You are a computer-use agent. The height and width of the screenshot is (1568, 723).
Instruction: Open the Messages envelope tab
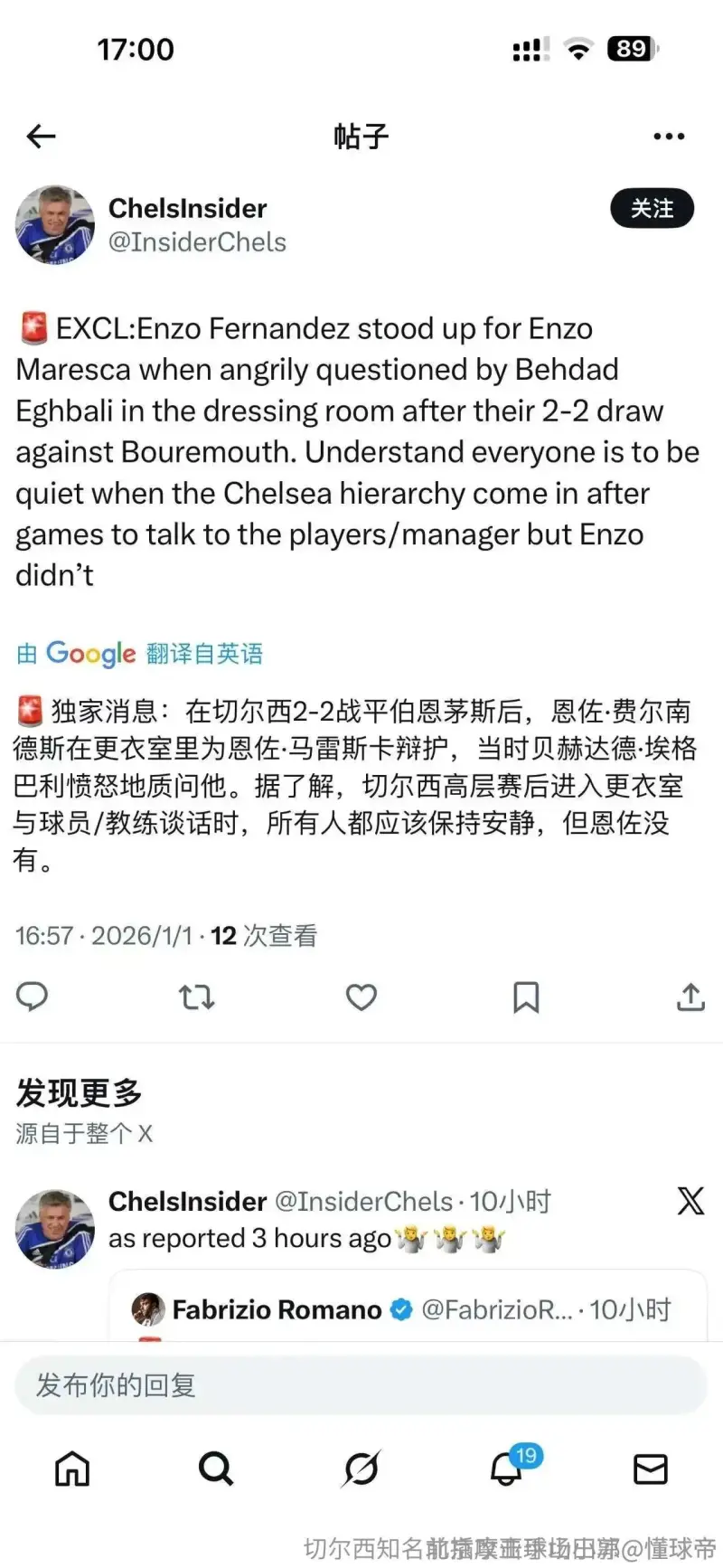pos(651,1469)
